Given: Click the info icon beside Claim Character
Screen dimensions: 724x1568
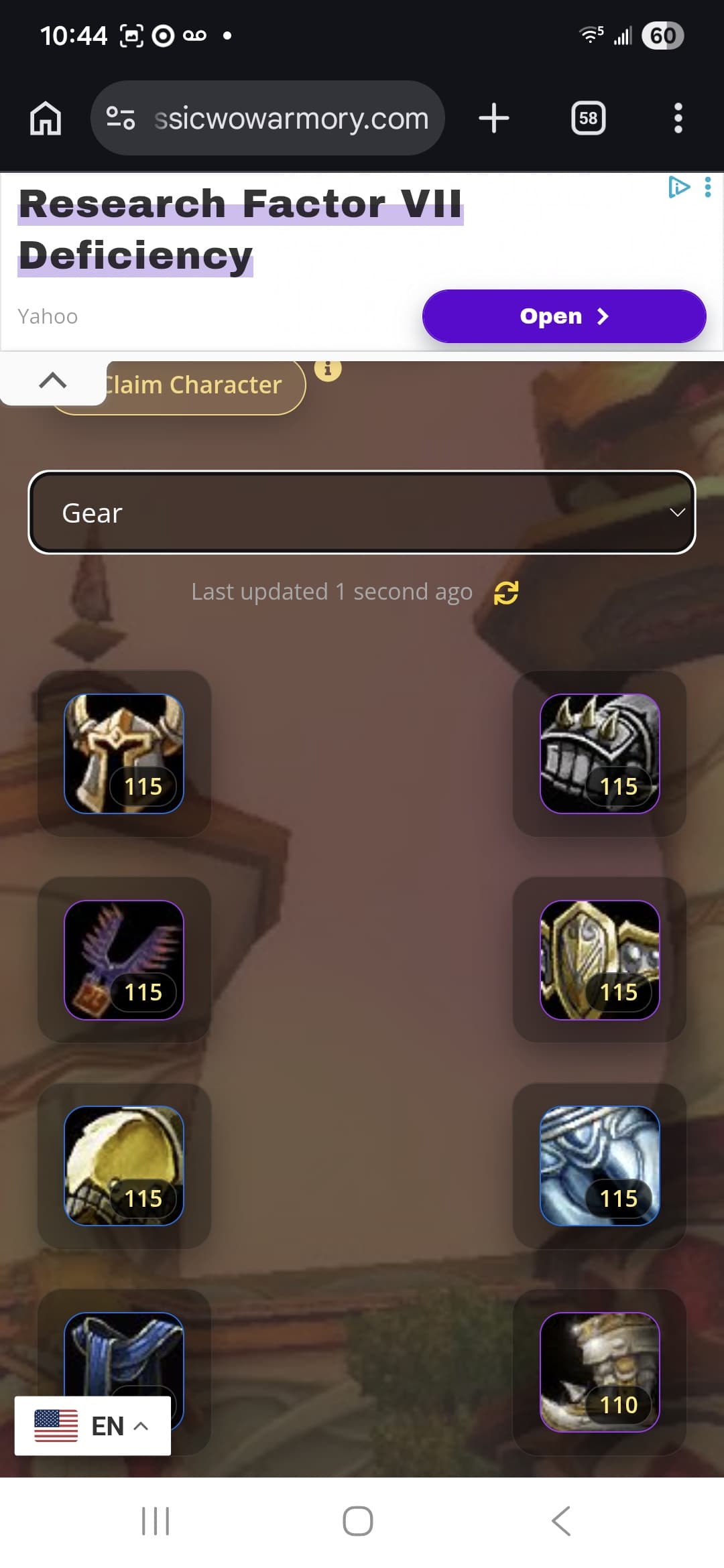Looking at the screenshot, I should coord(328,368).
